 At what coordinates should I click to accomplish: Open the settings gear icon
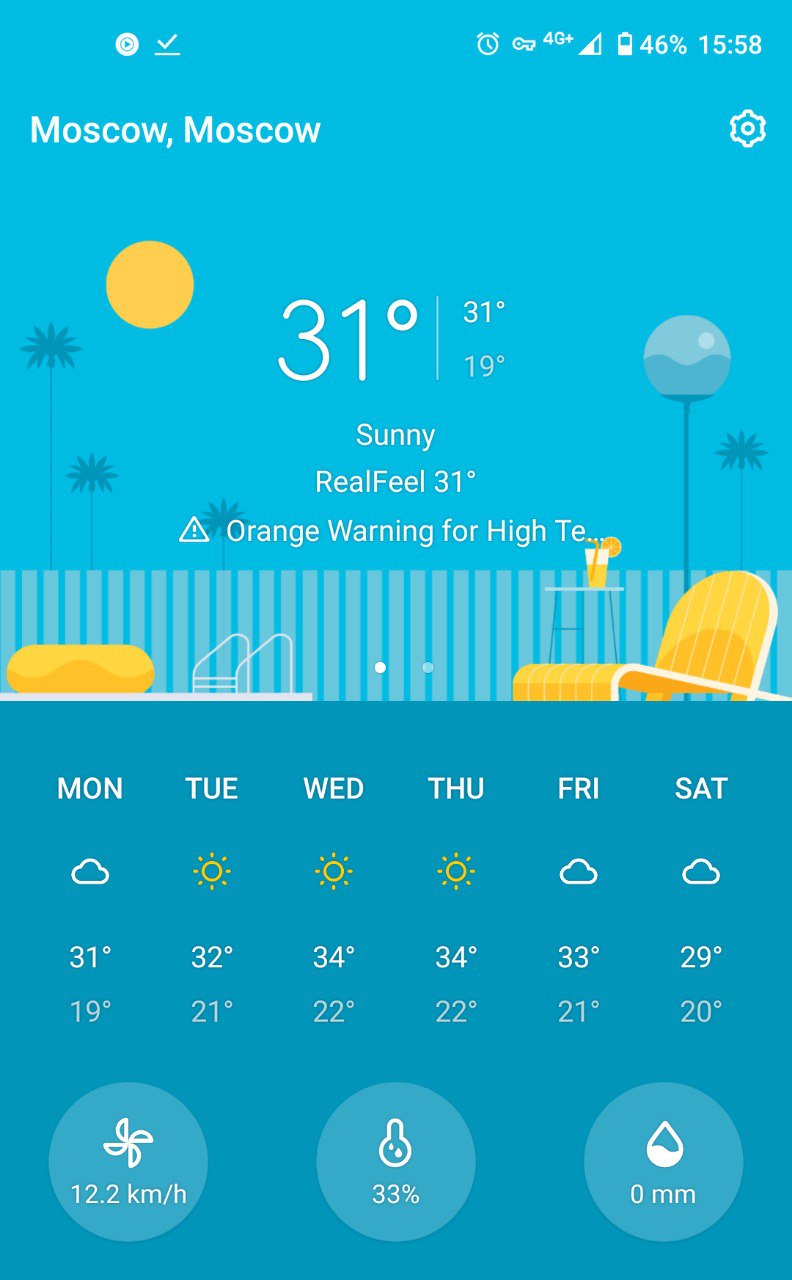[747, 129]
